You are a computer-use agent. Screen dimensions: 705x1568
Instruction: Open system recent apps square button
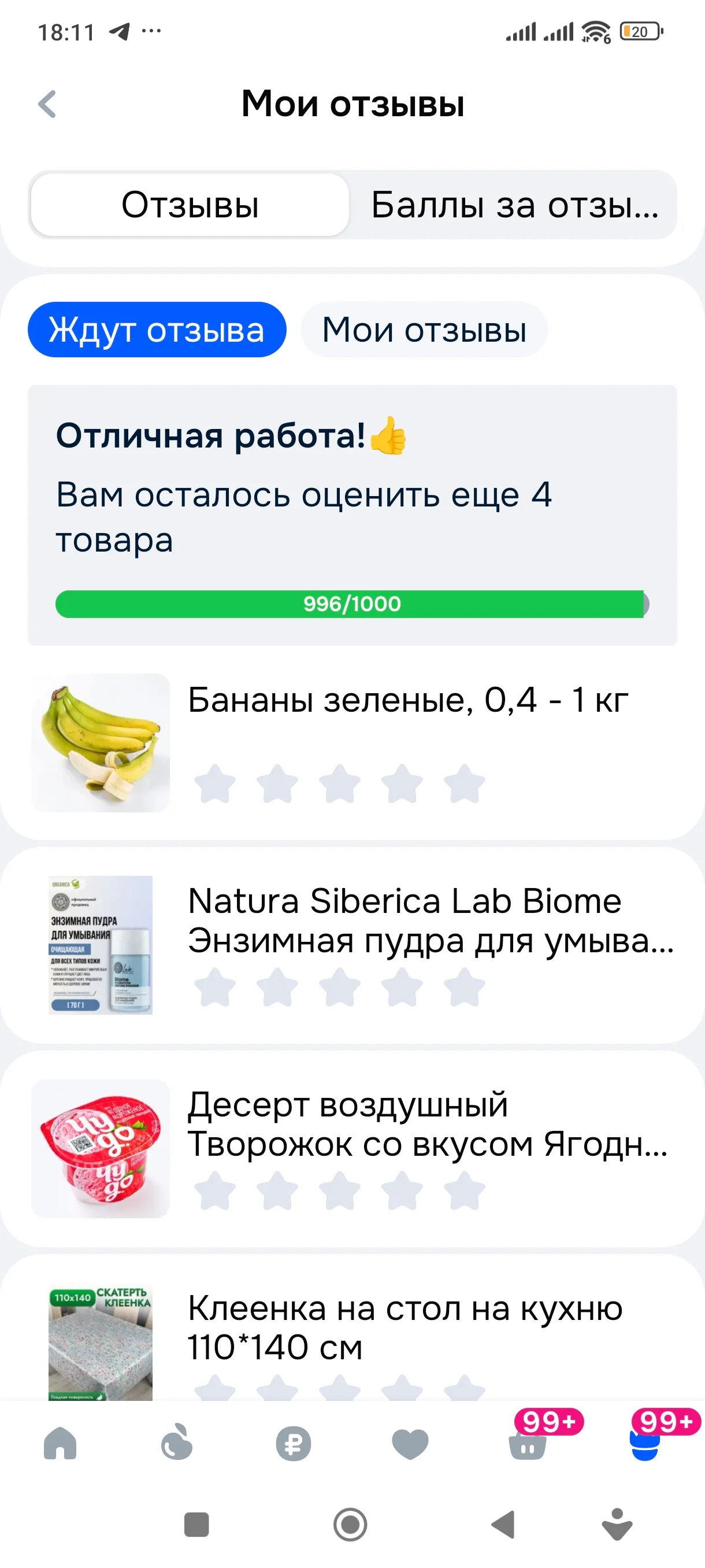[196, 1525]
